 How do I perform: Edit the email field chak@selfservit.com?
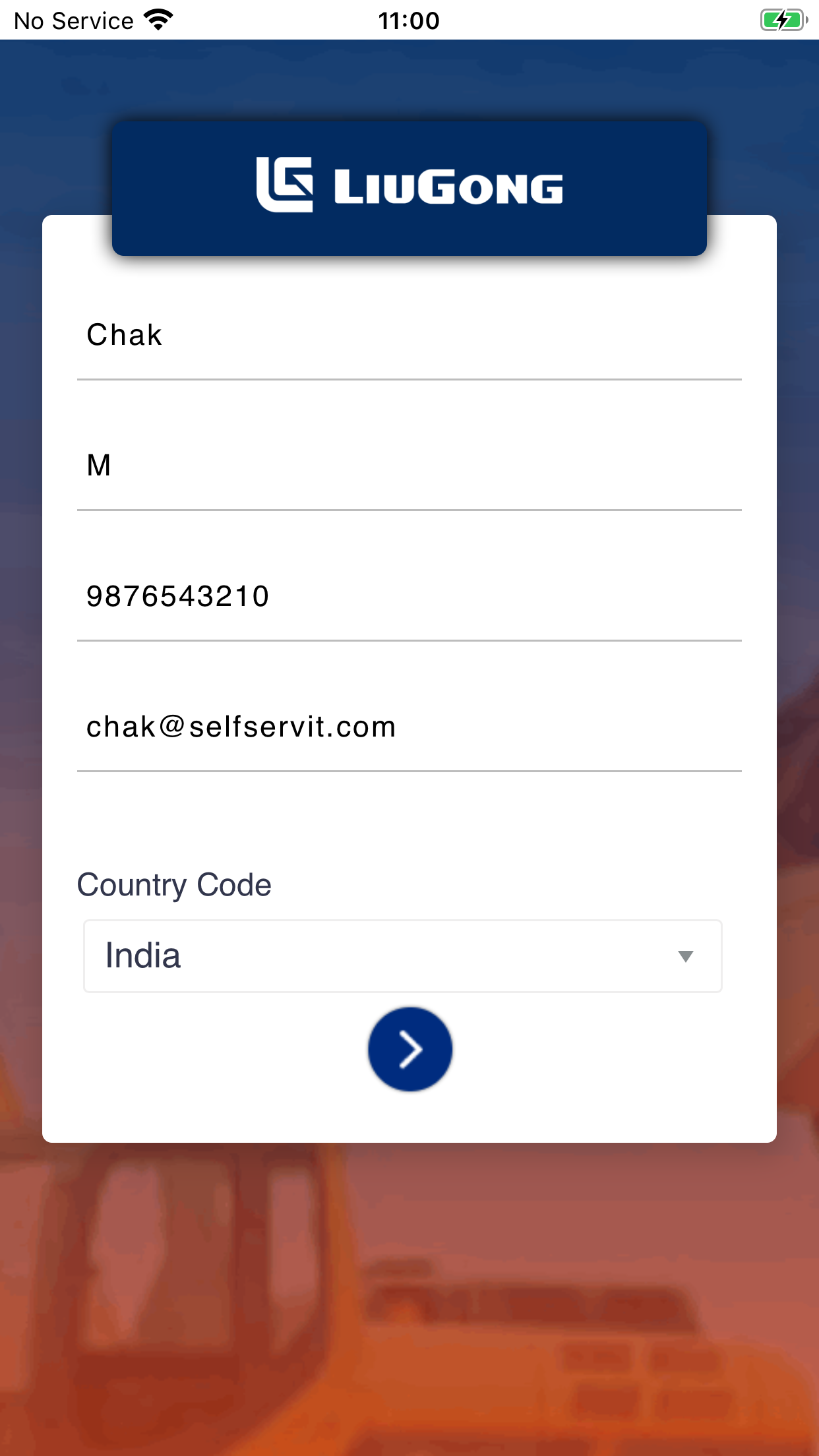tap(409, 727)
